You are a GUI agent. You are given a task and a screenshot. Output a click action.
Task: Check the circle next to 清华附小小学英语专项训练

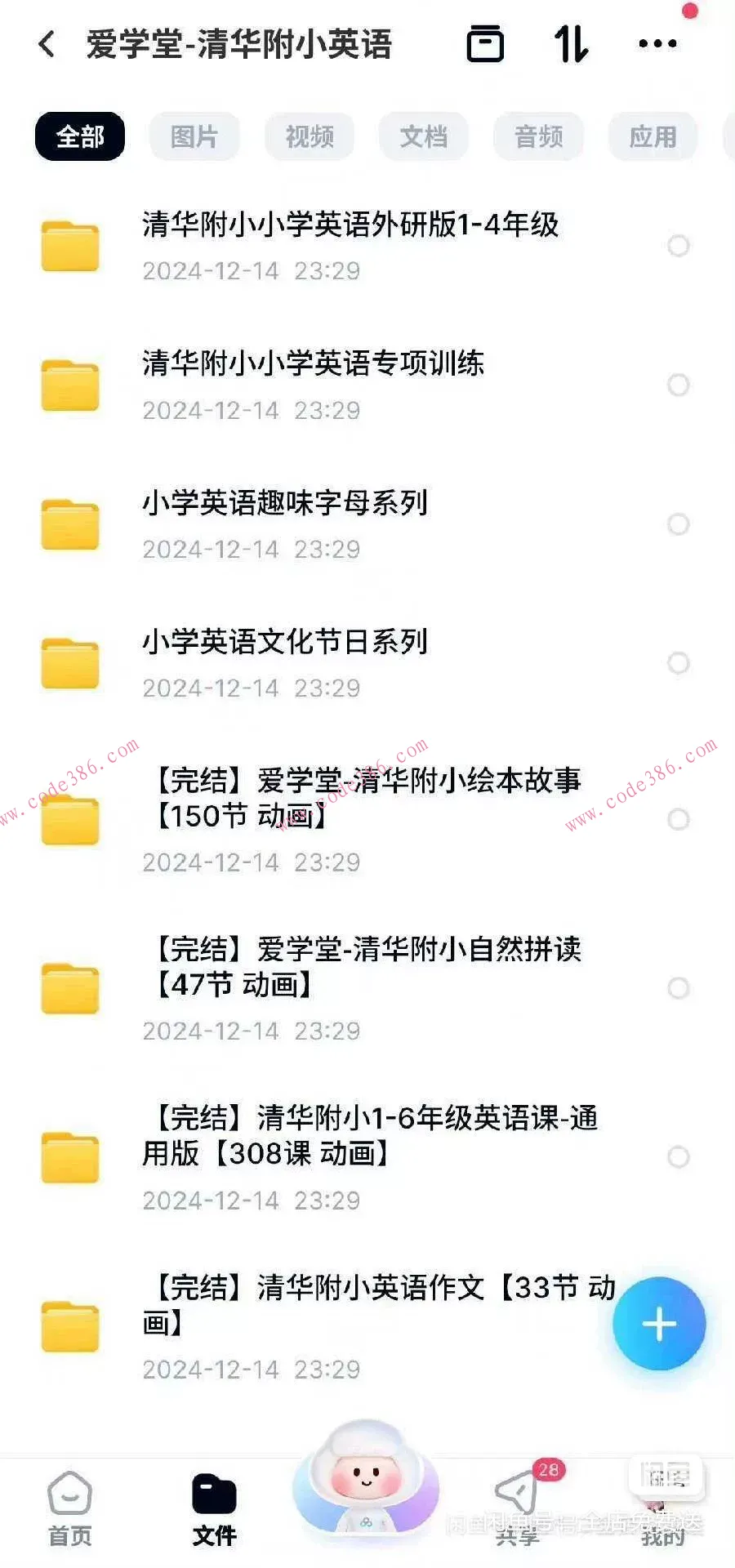[679, 385]
